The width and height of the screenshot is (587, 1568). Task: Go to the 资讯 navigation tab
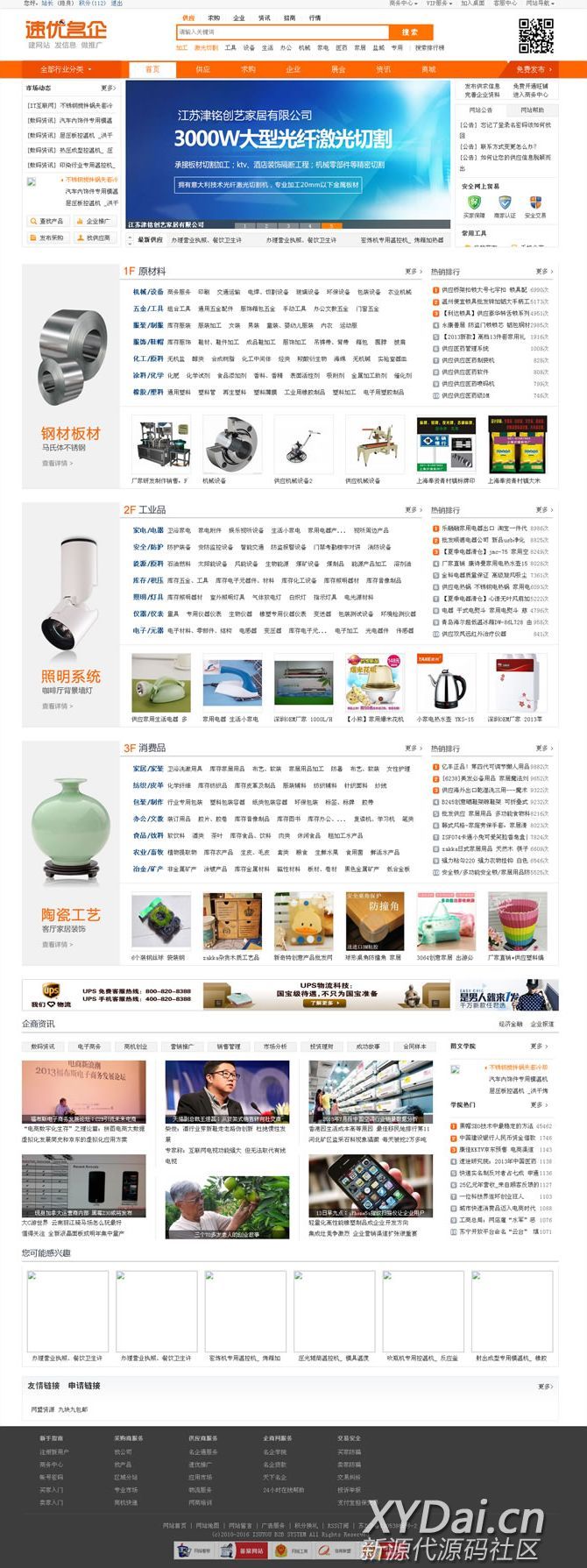(383, 69)
